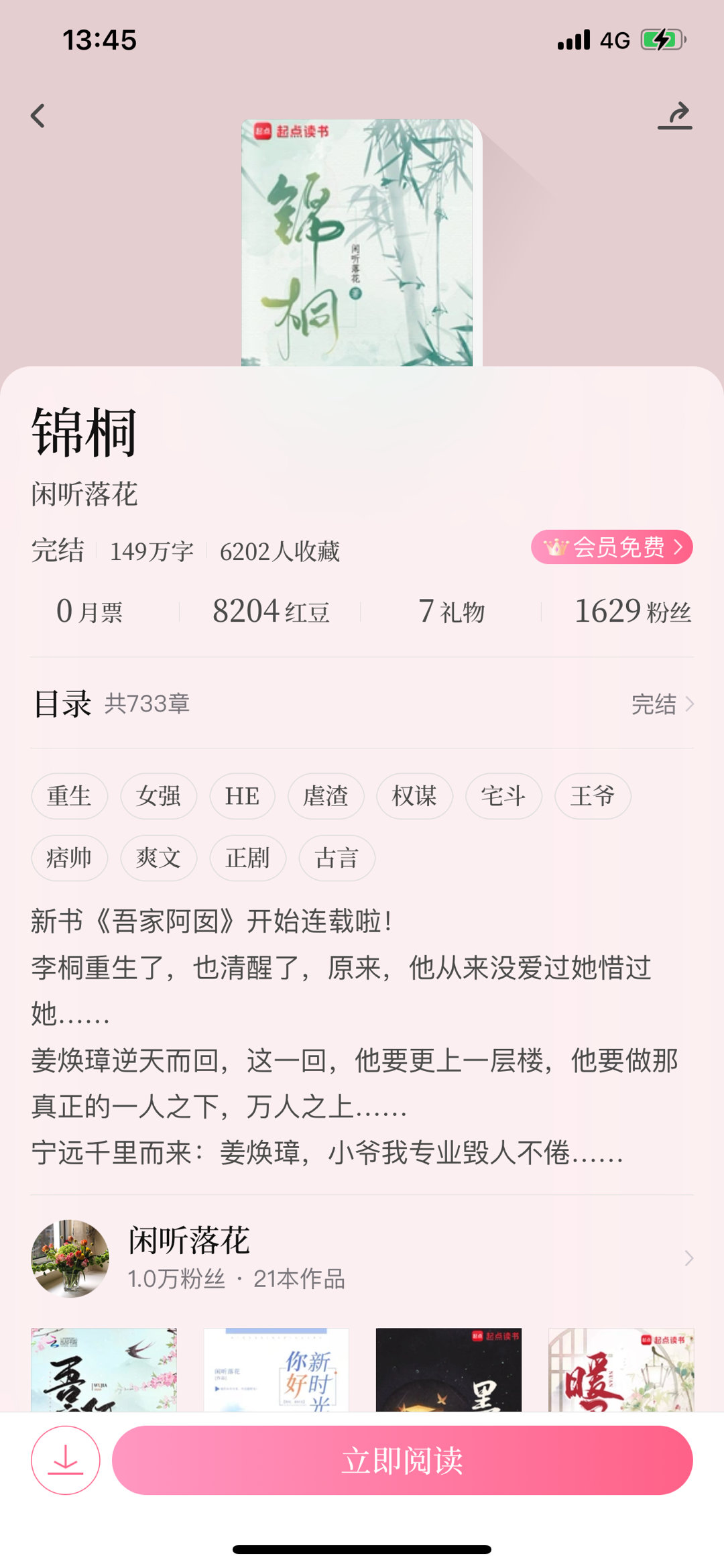Tap the HE tag chip
This screenshot has width=724, height=1568.
click(x=242, y=796)
